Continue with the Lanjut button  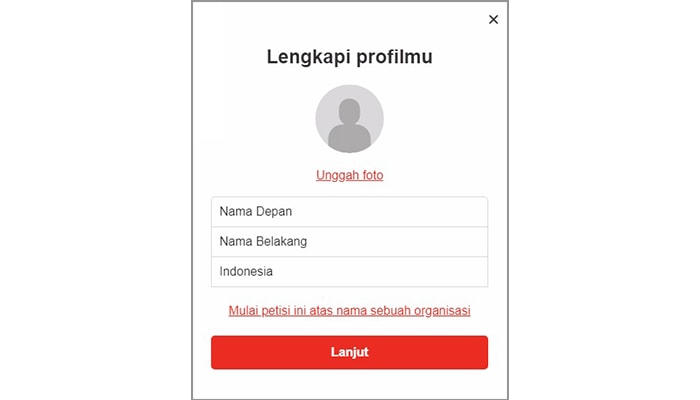click(349, 352)
